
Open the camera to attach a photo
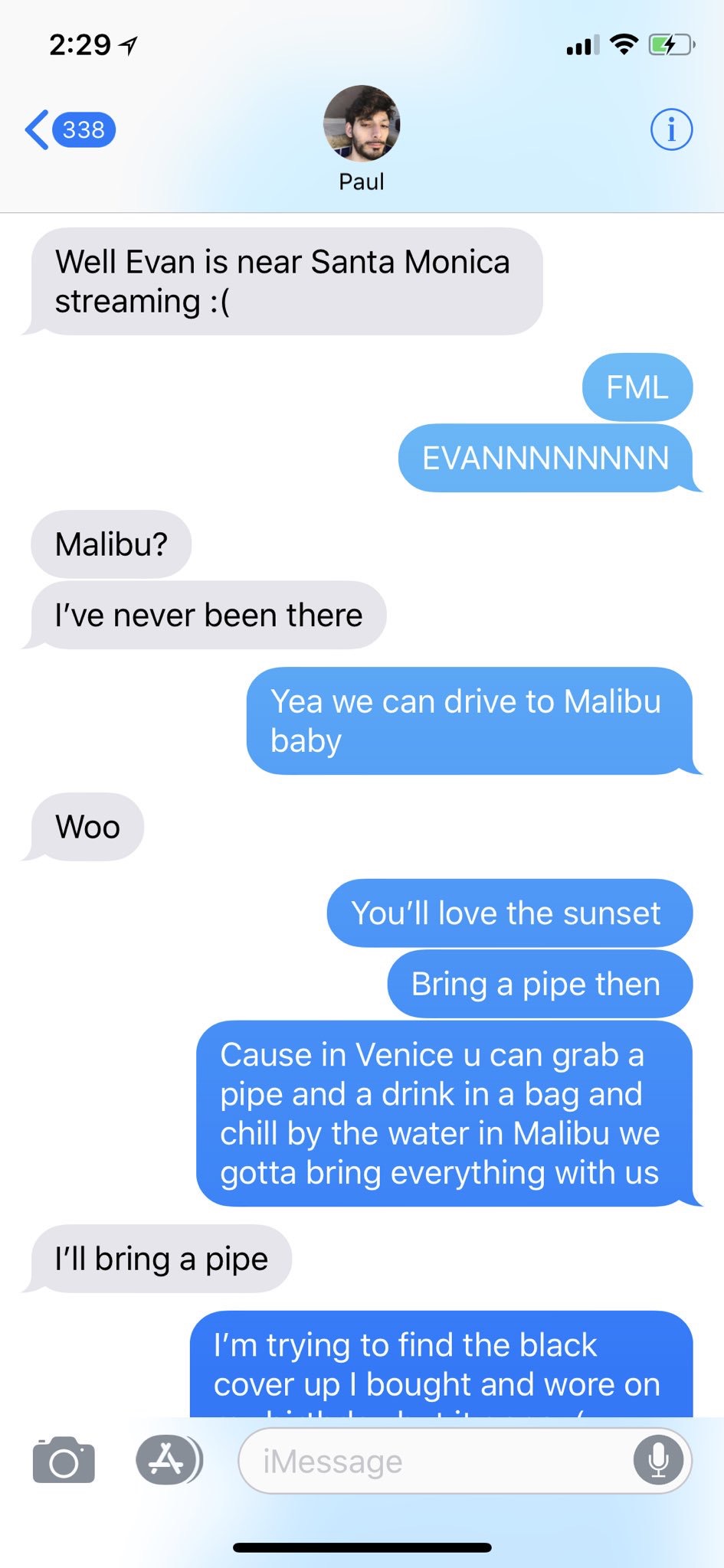[x=64, y=1460]
